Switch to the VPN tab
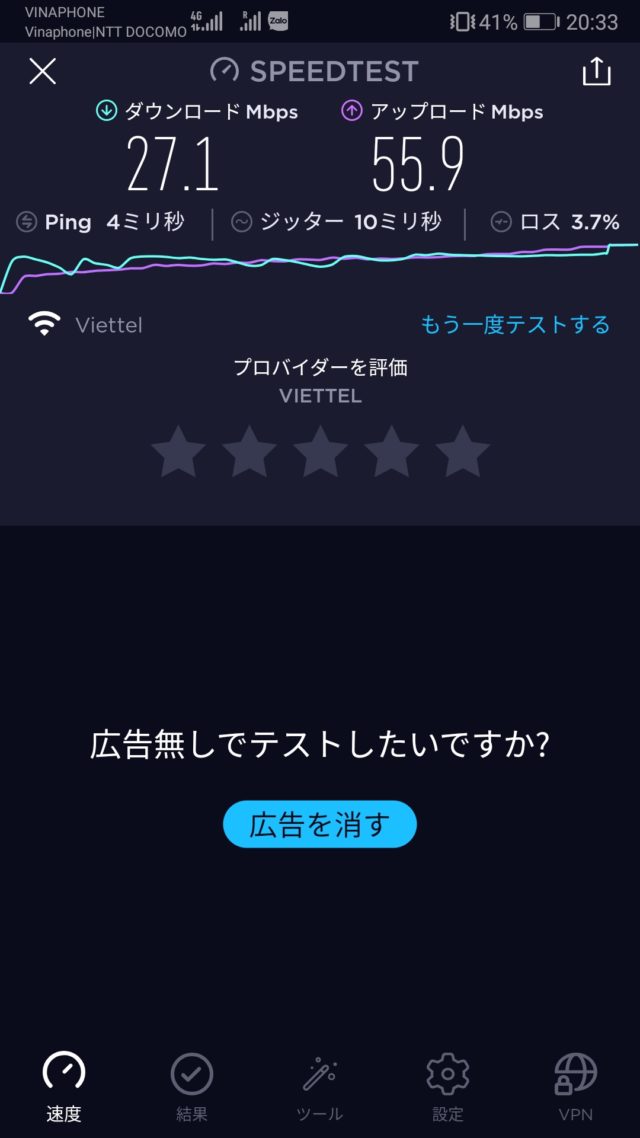This screenshot has height=1138, width=640. click(x=575, y=1087)
